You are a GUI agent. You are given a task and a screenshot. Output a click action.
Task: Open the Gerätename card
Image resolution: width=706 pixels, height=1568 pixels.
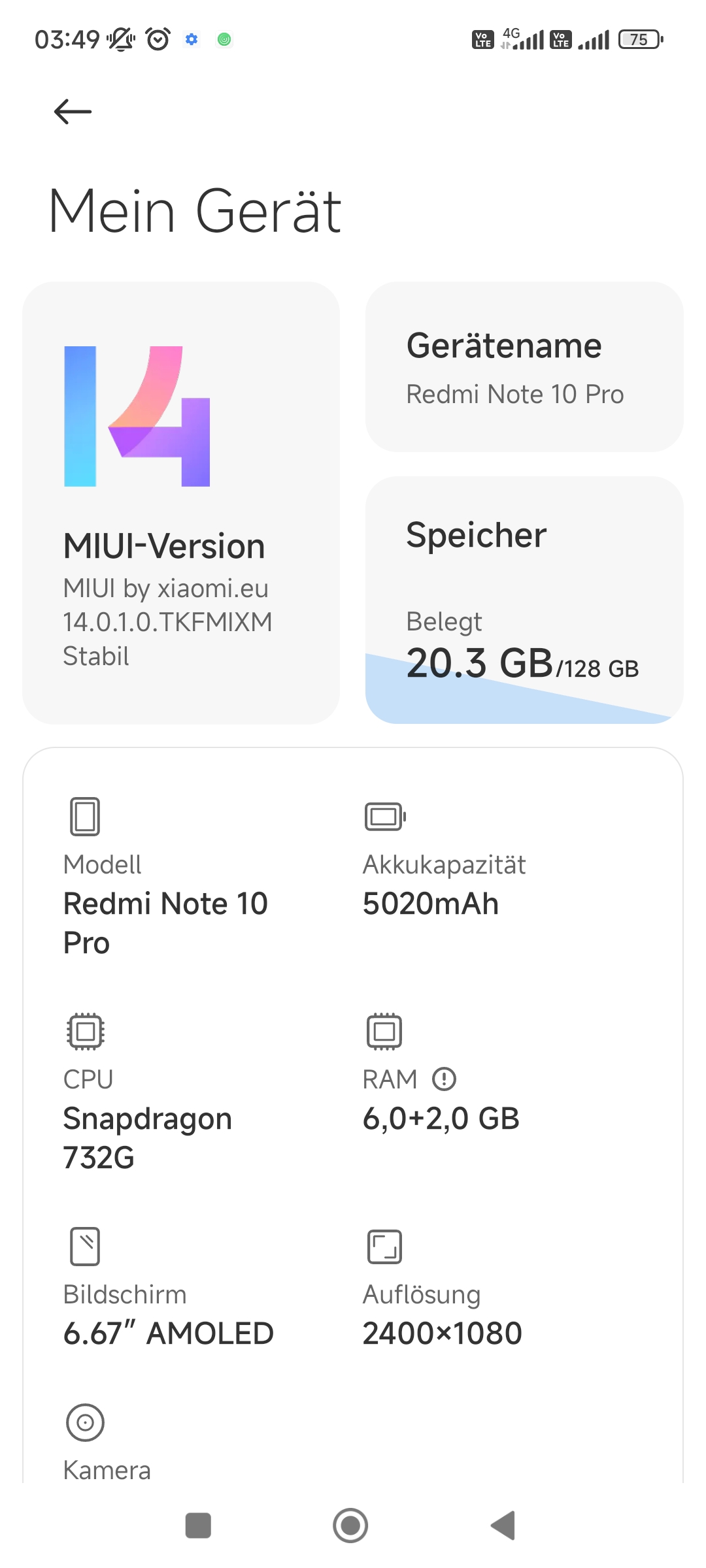click(x=524, y=367)
